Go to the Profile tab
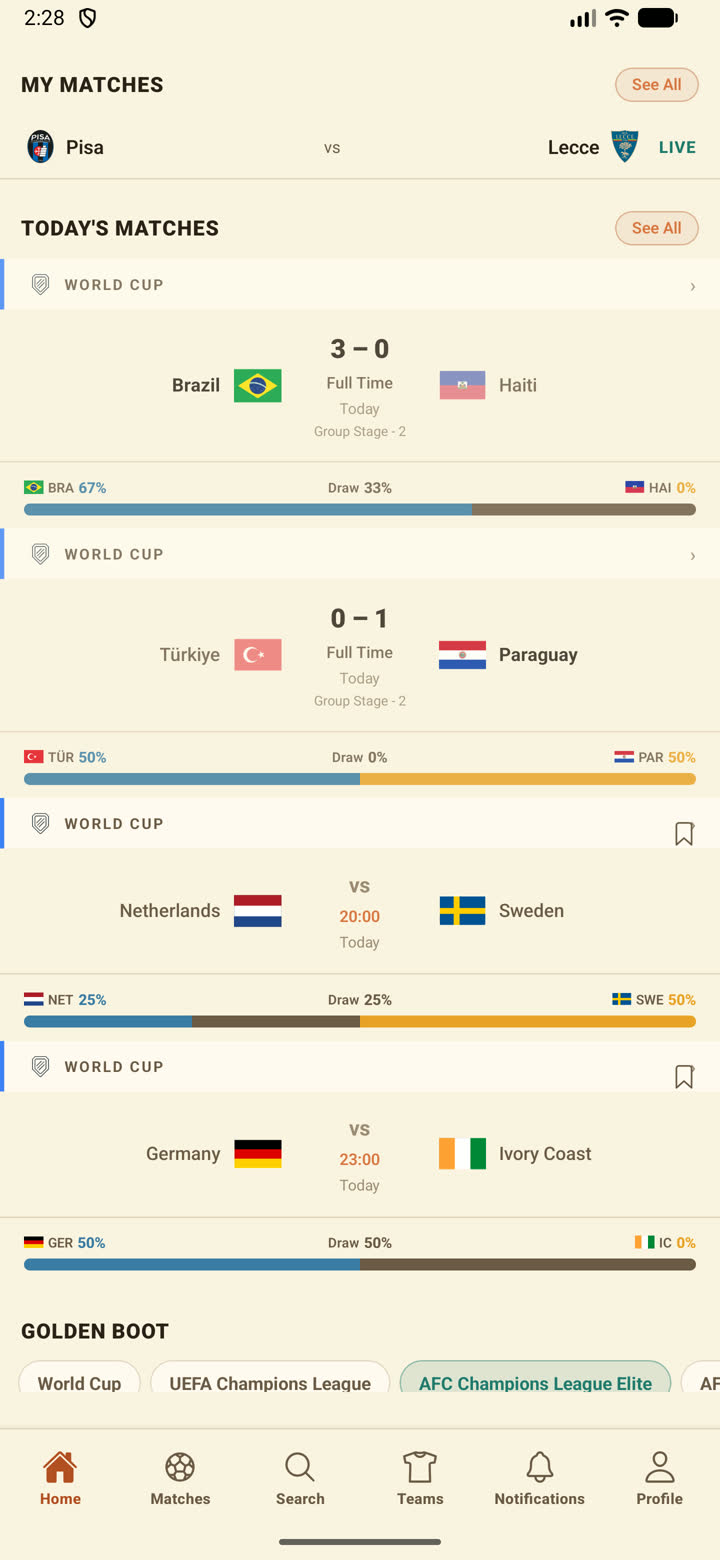The width and height of the screenshot is (720, 1560). click(660, 1479)
